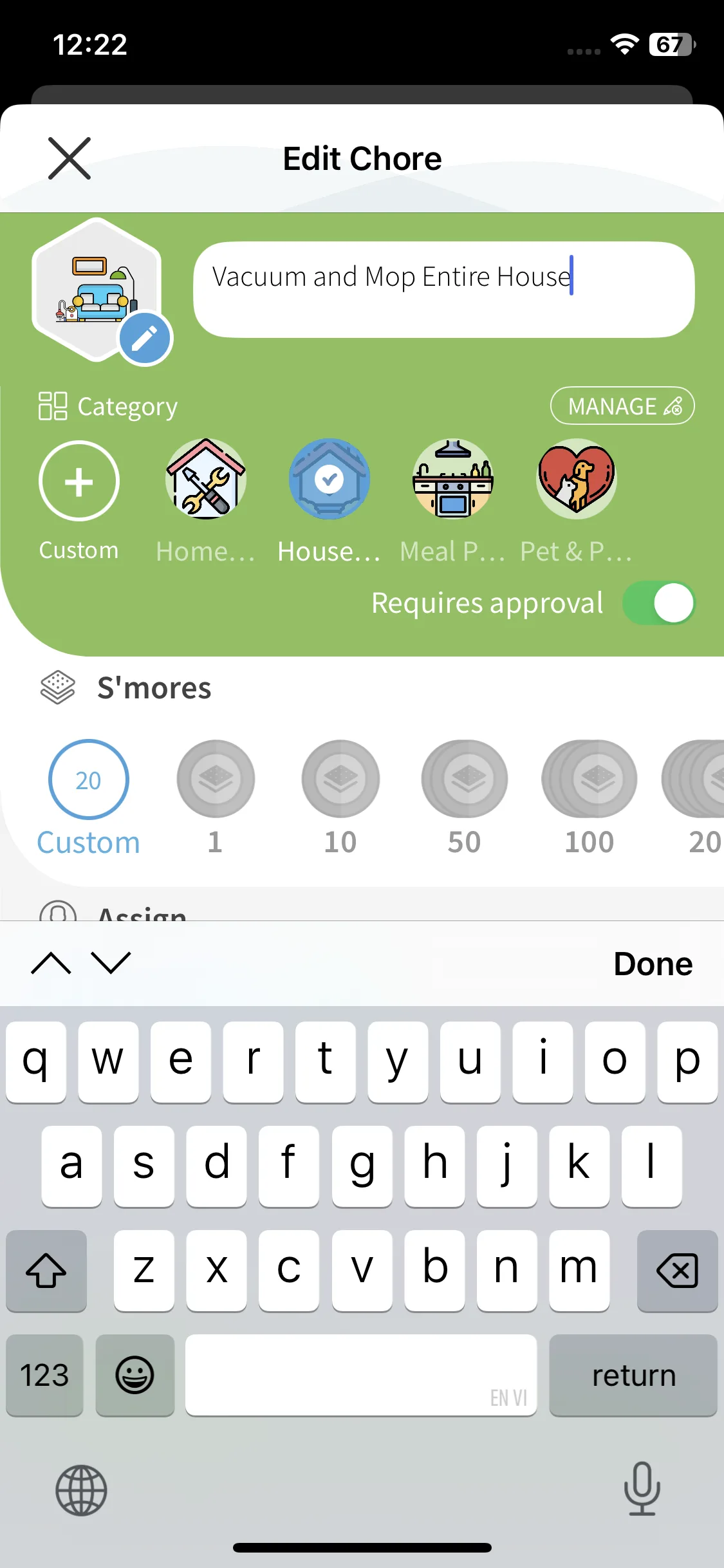Select the House category
This screenshot has width=724, height=1568.
[x=330, y=480]
